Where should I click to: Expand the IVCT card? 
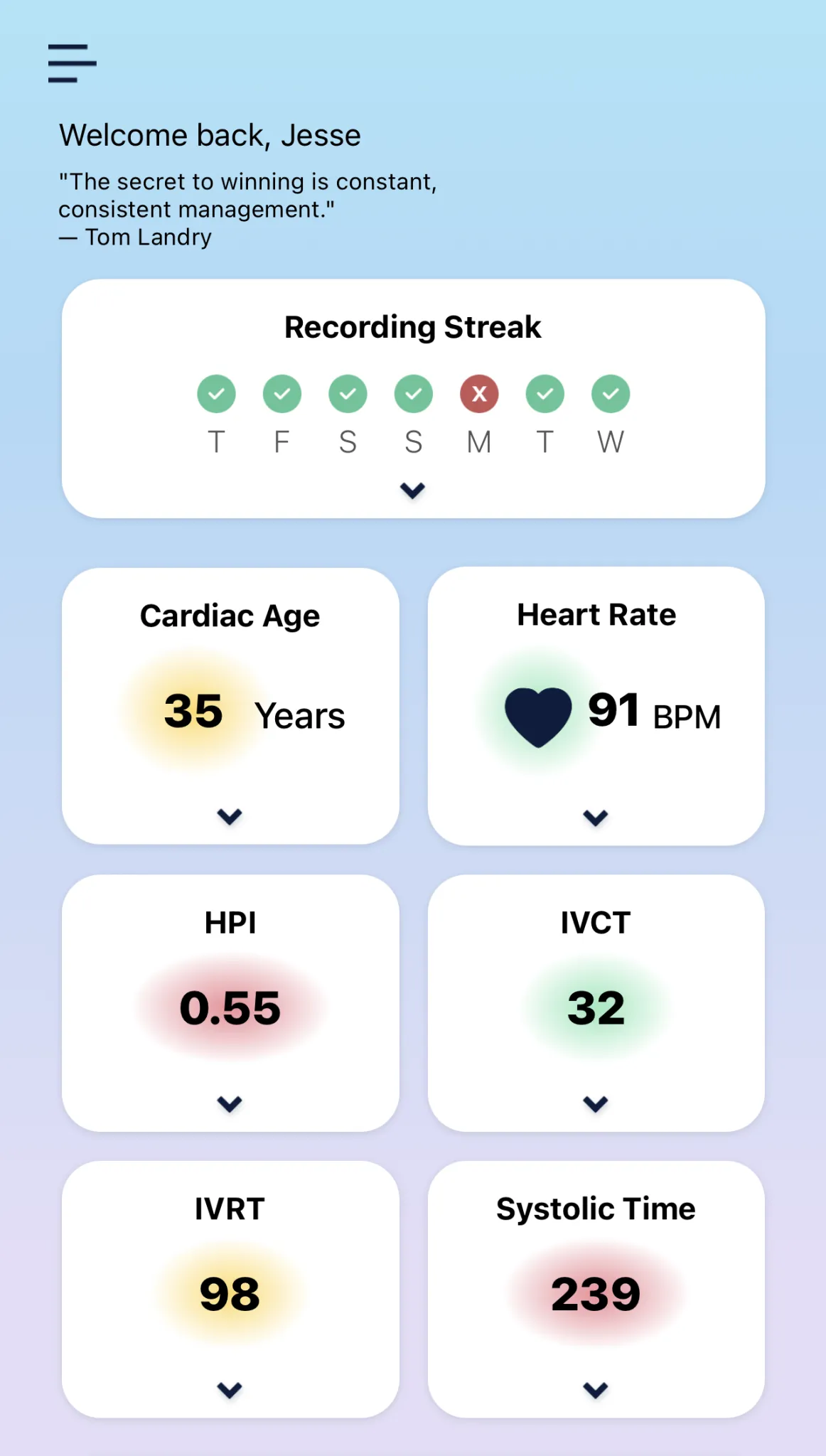pos(595,1103)
